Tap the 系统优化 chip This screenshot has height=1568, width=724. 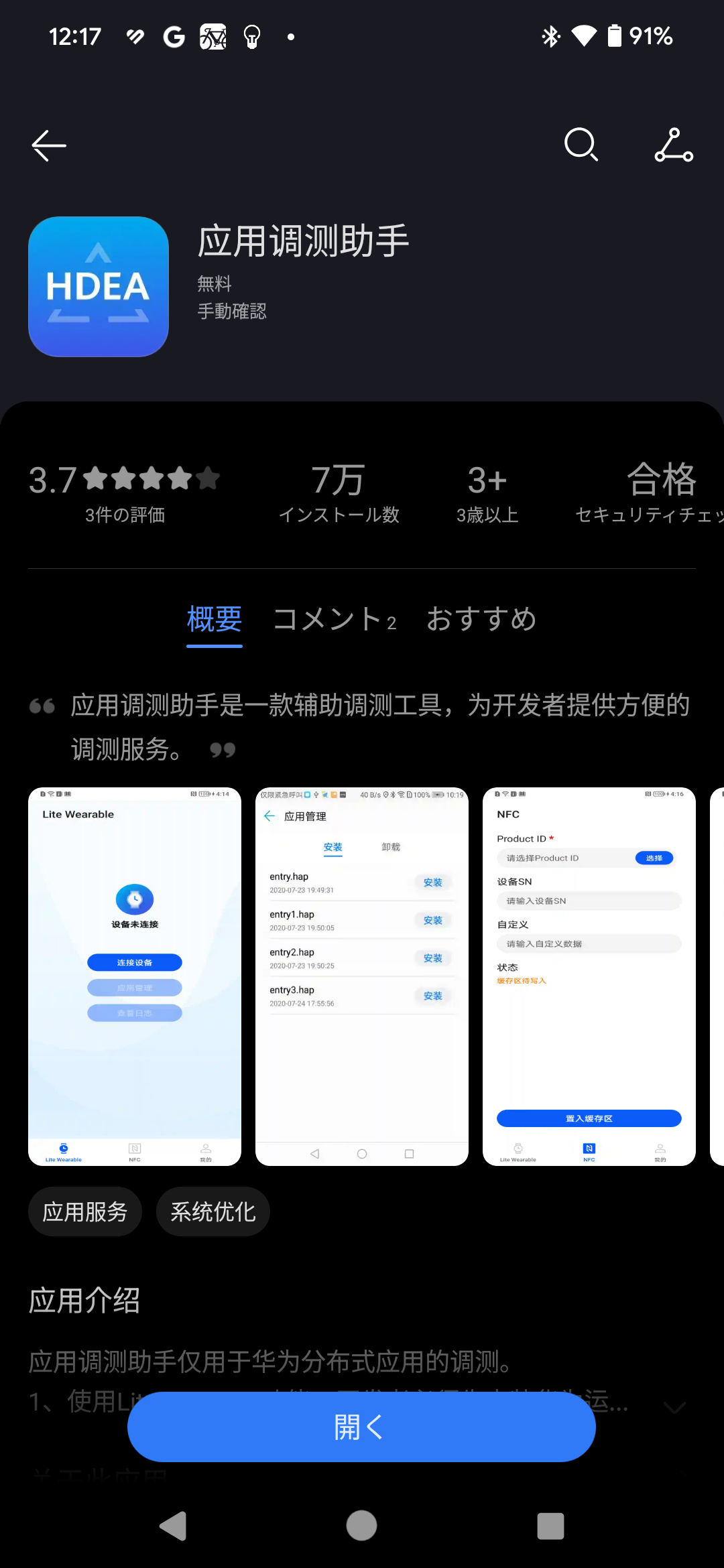pyautogui.click(x=213, y=1212)
